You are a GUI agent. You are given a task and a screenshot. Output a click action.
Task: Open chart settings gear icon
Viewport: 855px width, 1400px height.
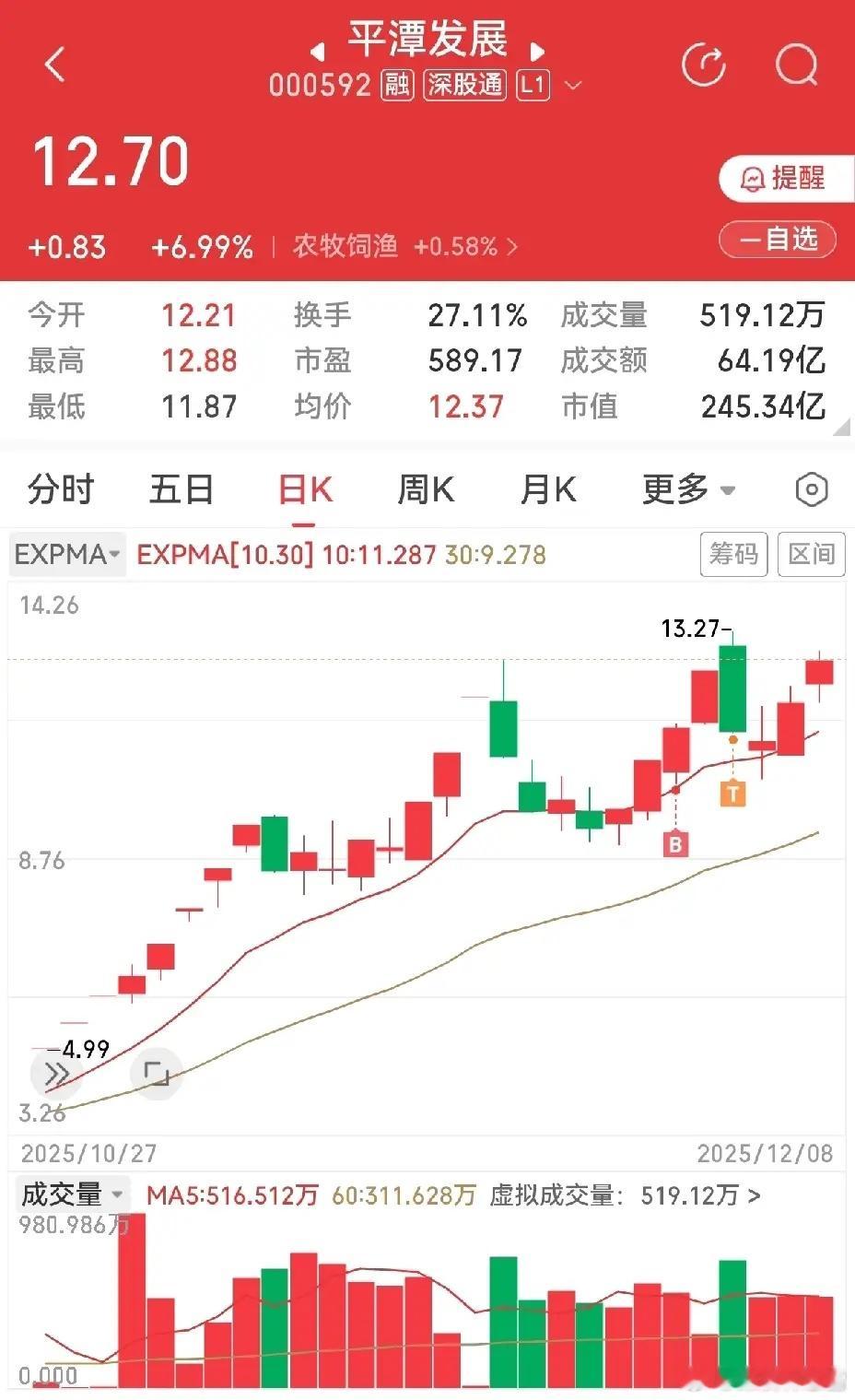click(x=811, y=489)
